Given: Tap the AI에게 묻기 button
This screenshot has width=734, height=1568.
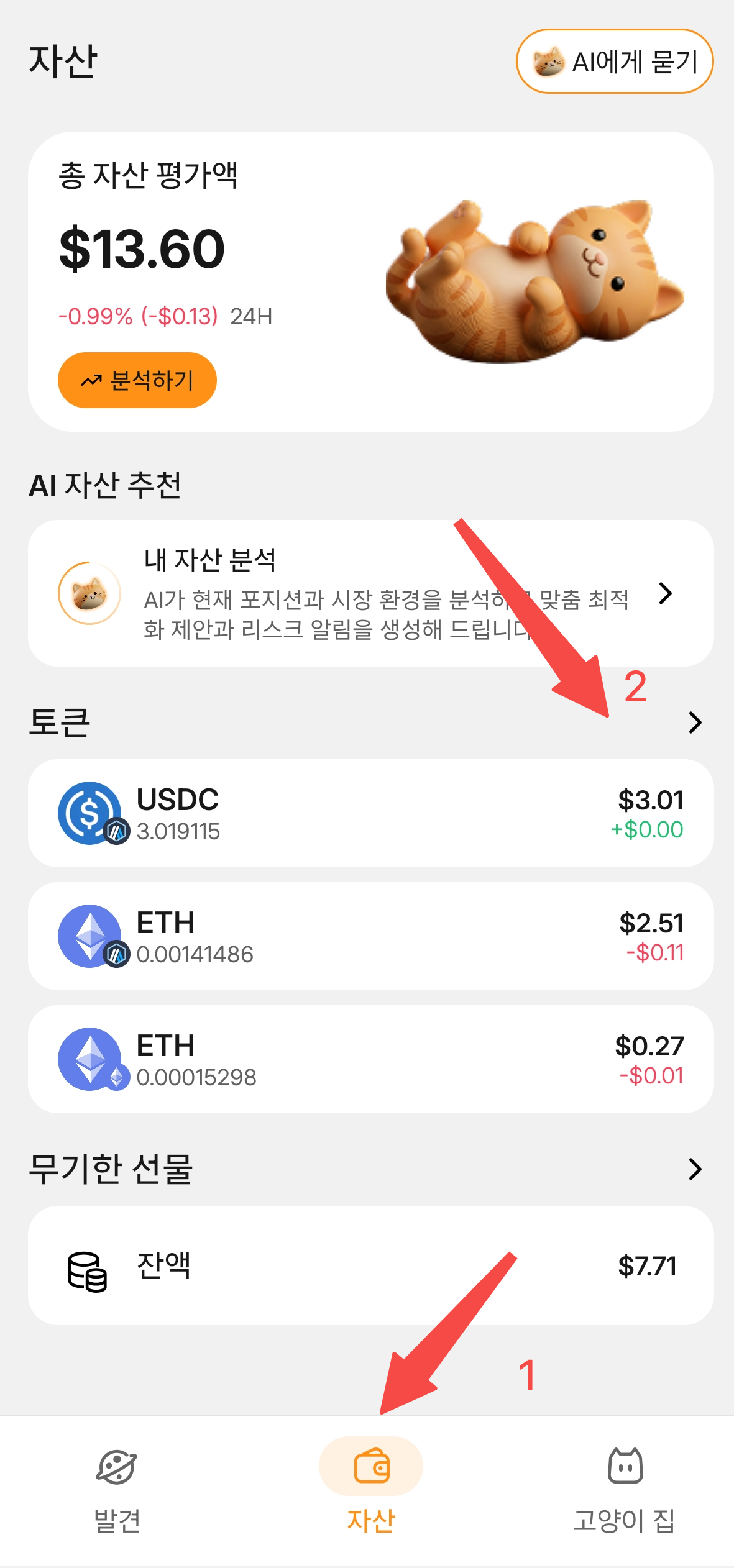Looking at the screenshot, I should (615, 62).
